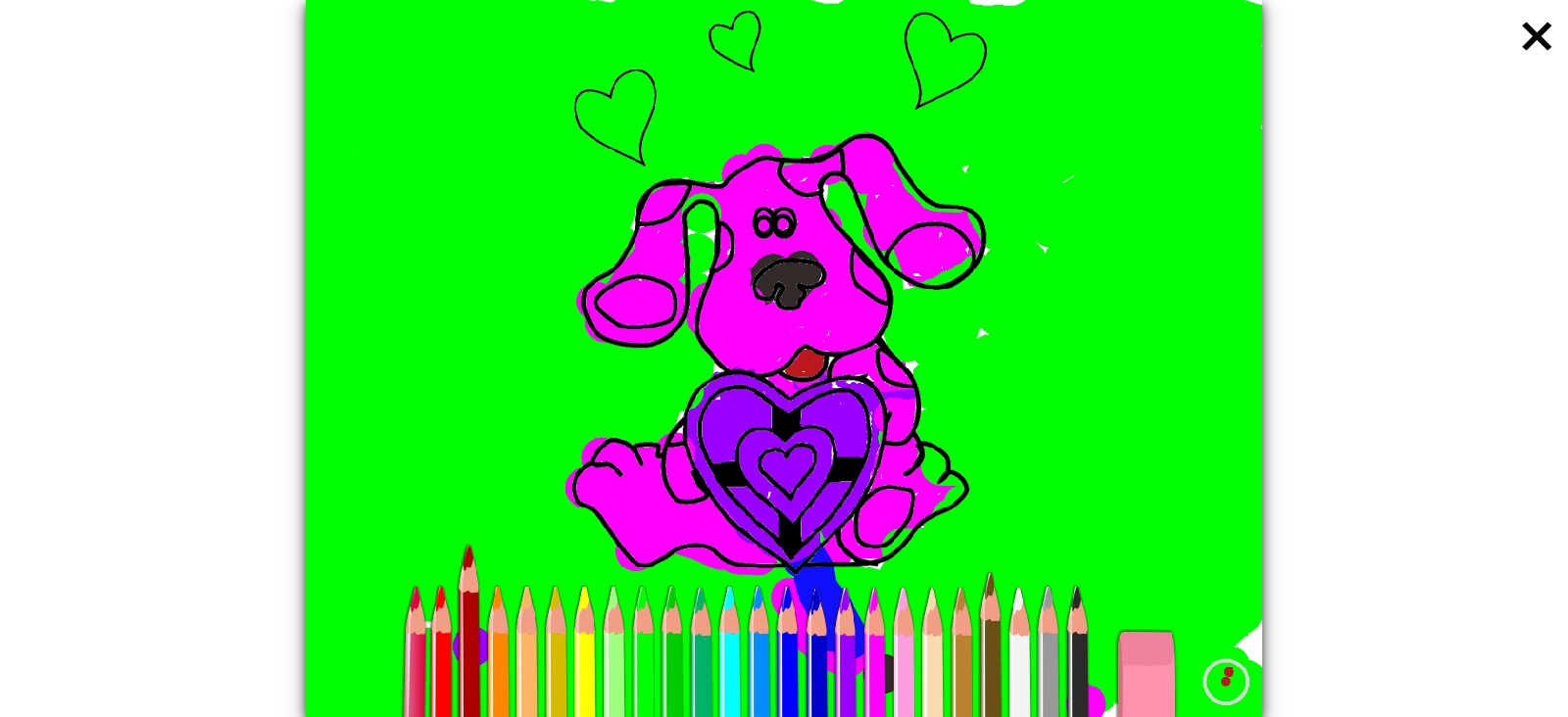Choose the dark red pencil
This screenshot has height=717, width=1568.
470,656
